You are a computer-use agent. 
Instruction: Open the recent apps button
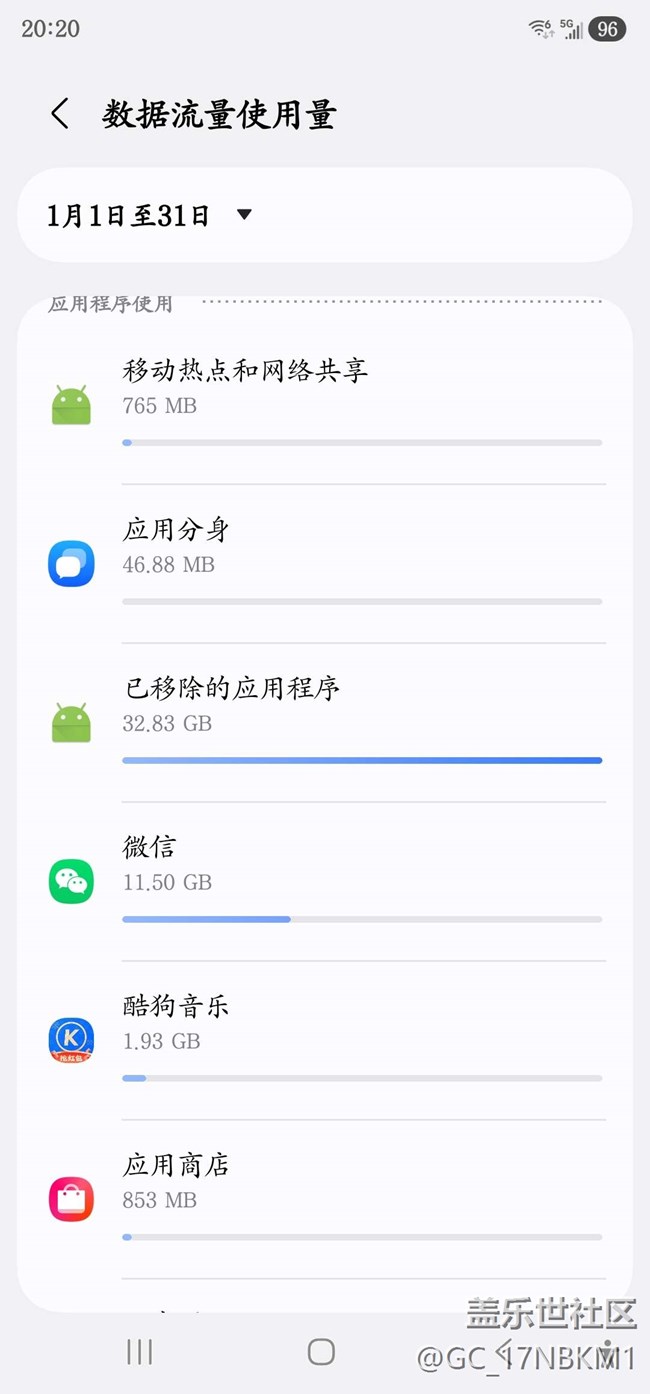tap(139, 1352)
